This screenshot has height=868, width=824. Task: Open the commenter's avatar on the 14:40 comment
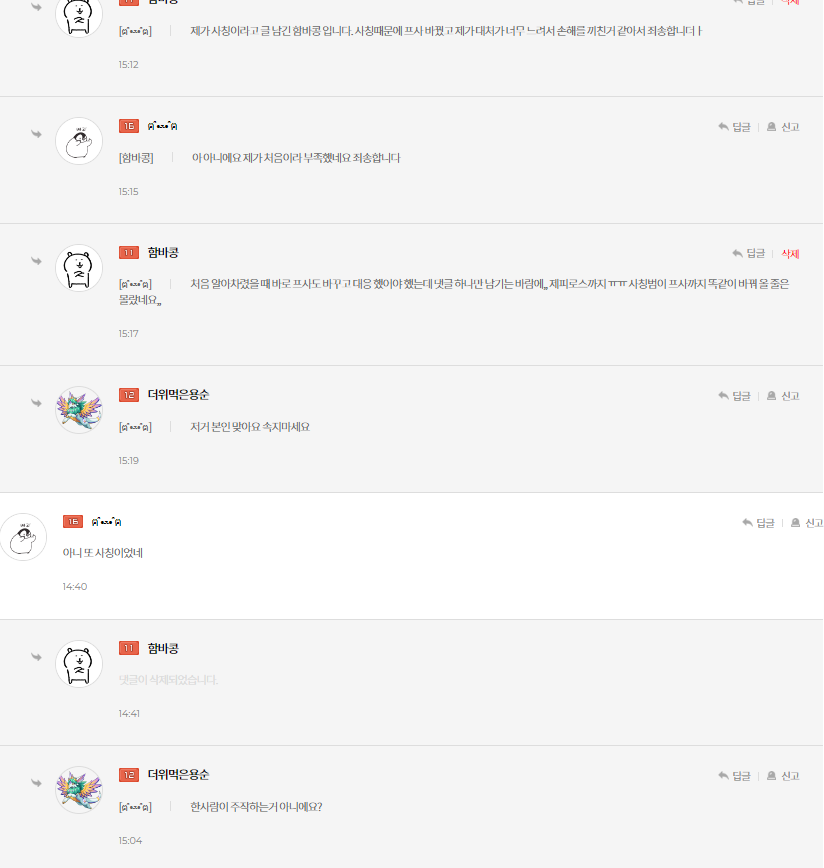[23, 537]
